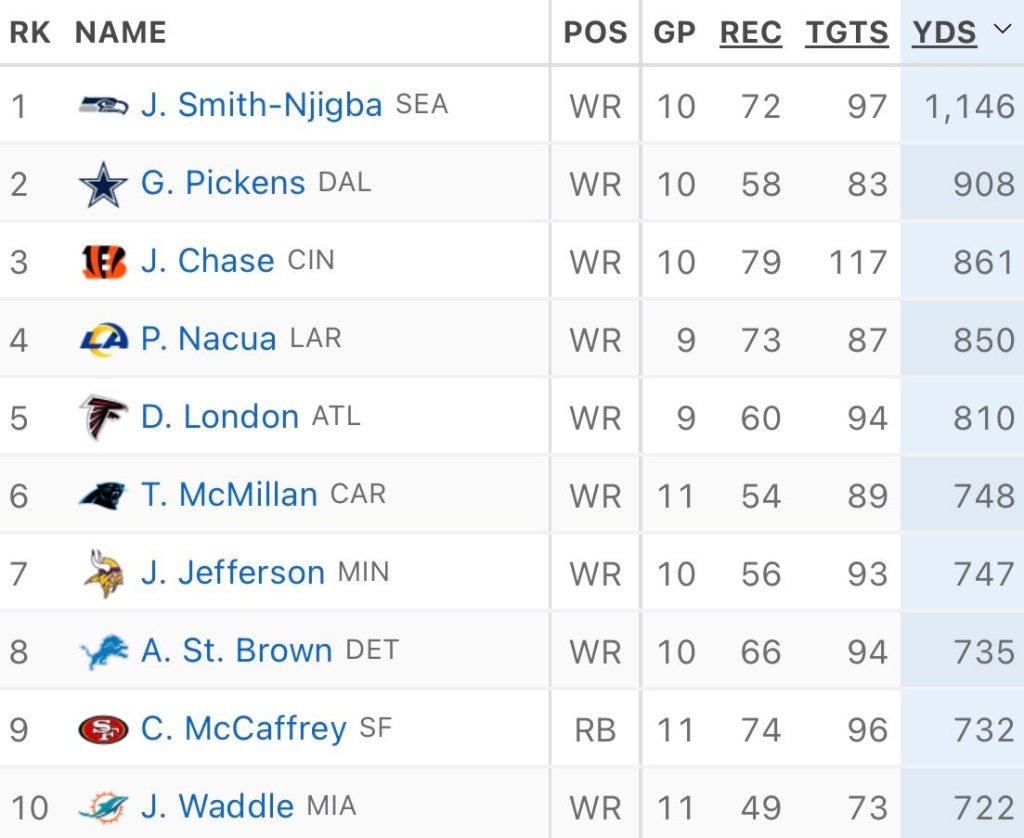View J. Waddle's player profile

217,807
